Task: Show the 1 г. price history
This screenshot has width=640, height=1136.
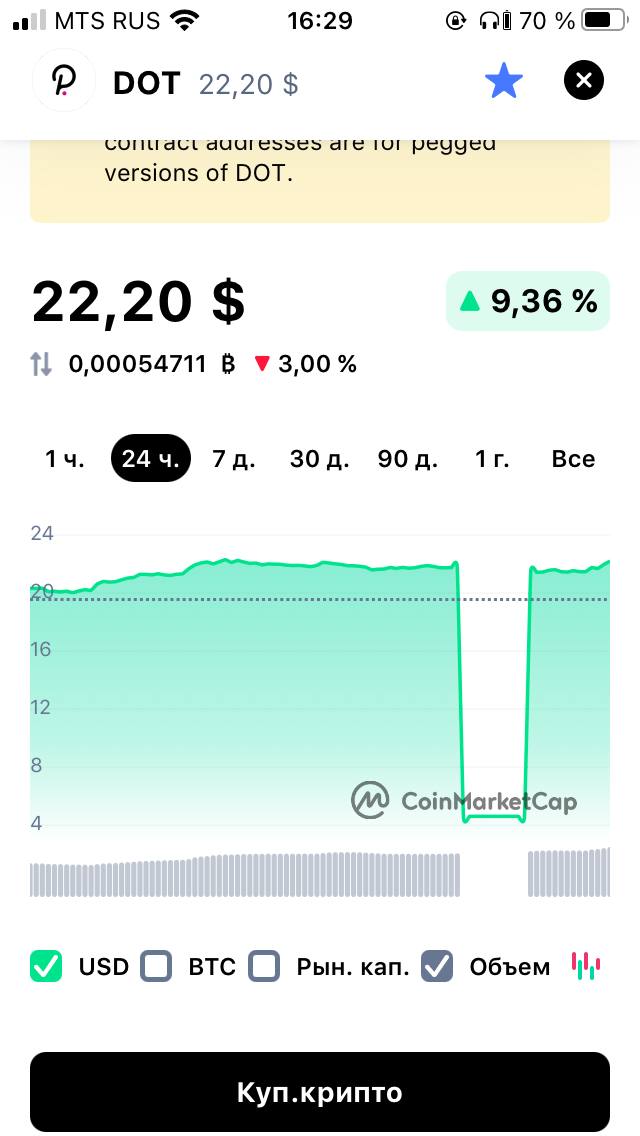Action: (x=492, y=459)
